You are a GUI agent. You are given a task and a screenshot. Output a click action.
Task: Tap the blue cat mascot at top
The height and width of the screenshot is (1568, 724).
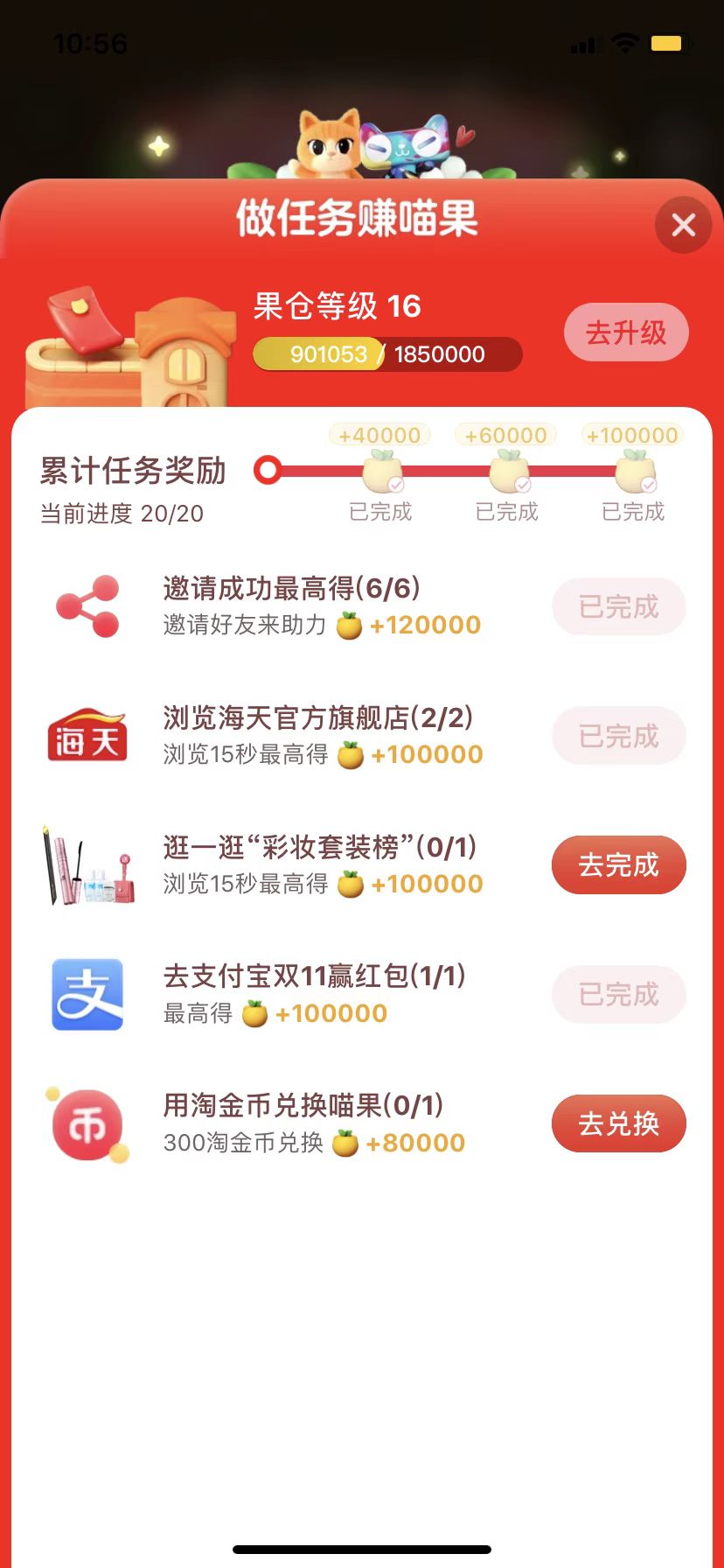click(402, 144)
